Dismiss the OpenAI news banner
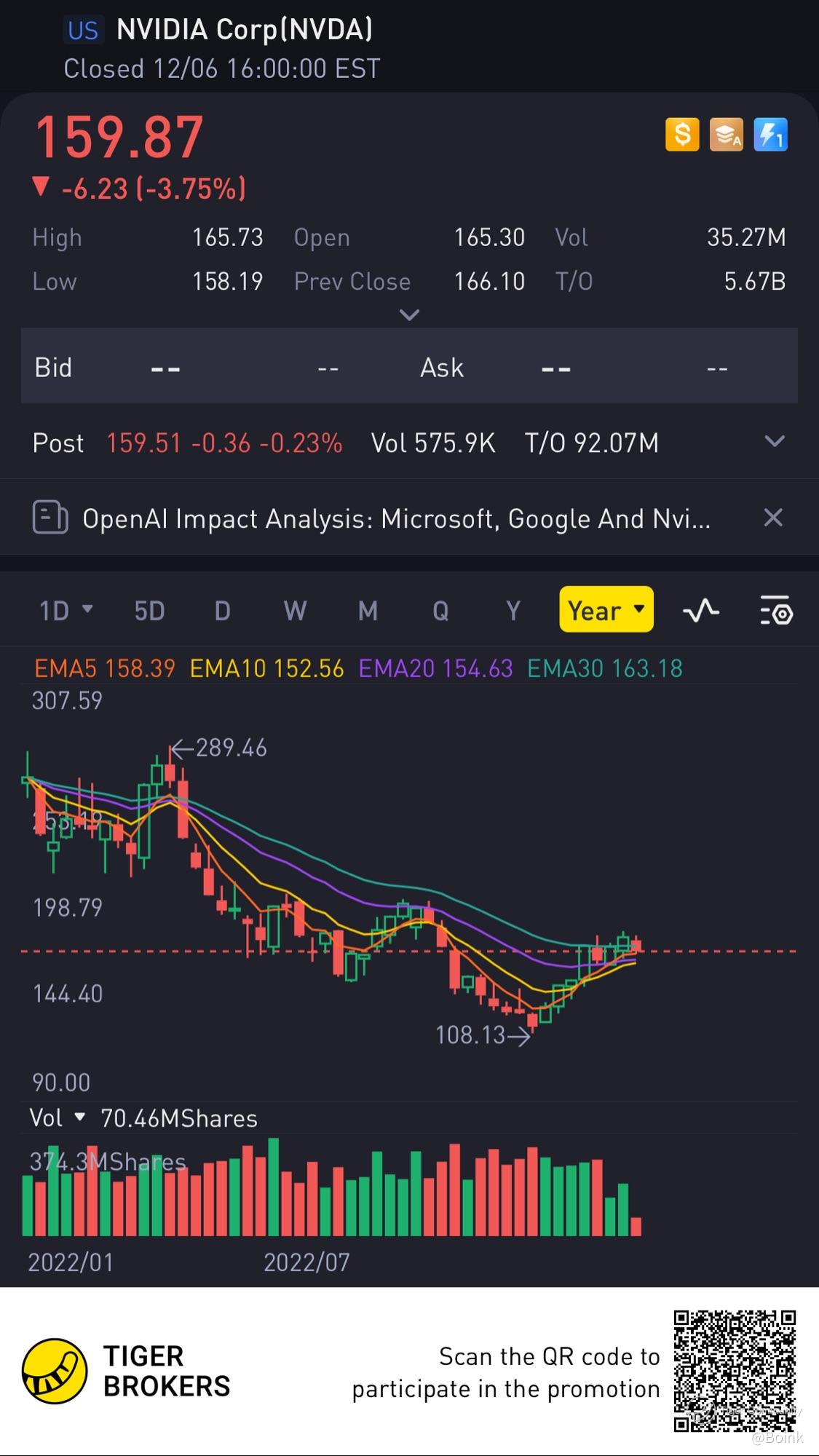819x1456 pixels. click(x=773, y=518)
